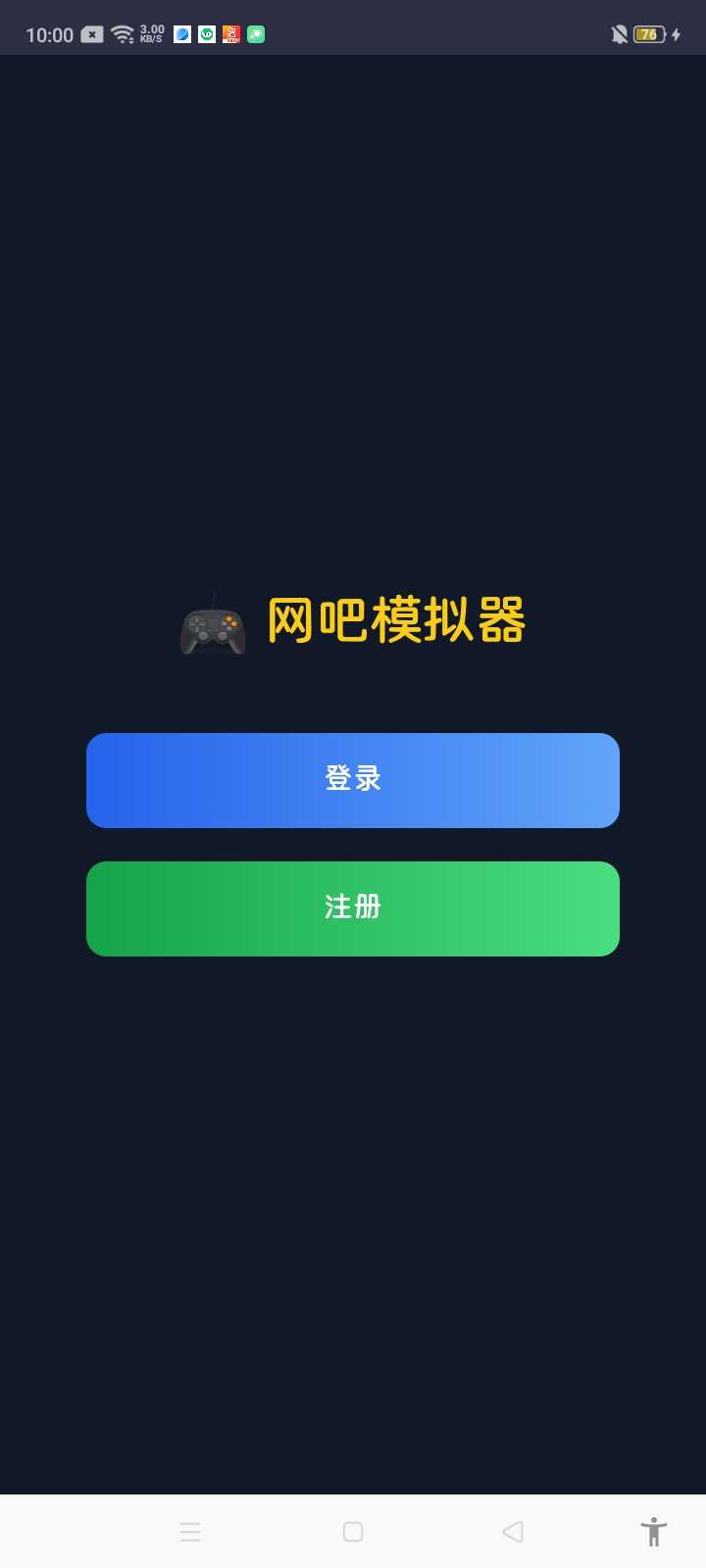Open registration via the green 注册 button
This screenshot has width=706, height=1568.
tap(353, 908)
